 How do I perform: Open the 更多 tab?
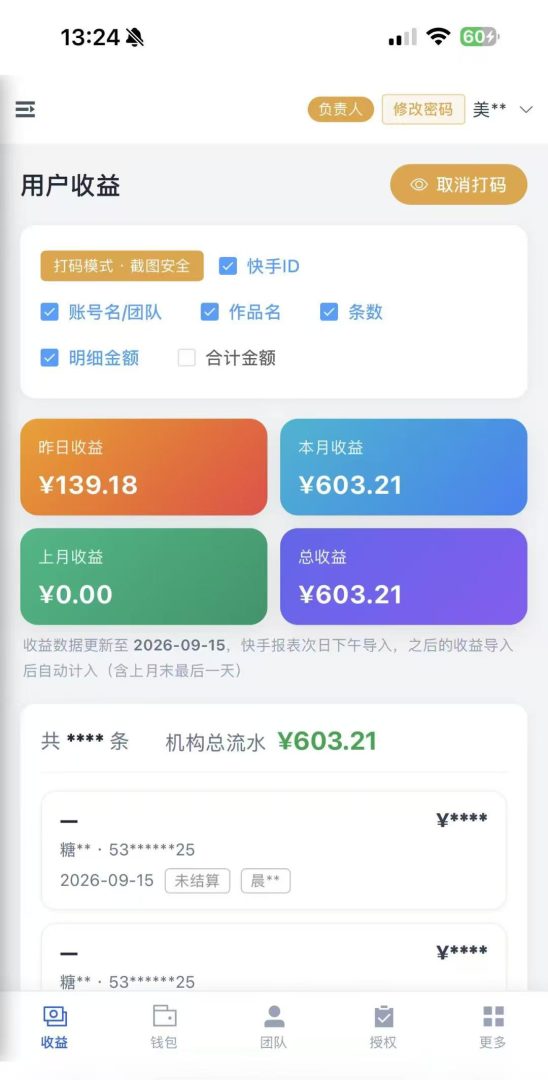pyautogui.click(x=493, y=1026)
